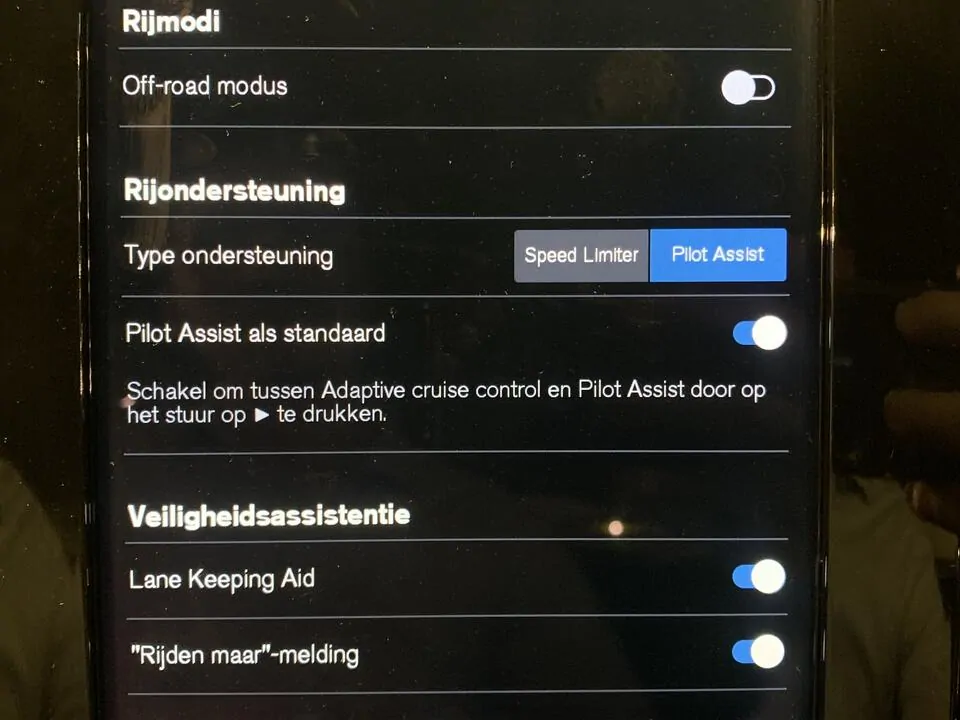Toggle off the "Rijden maar"-melding switch
This screenshot has height=720, width=960.
click(758, 652)
